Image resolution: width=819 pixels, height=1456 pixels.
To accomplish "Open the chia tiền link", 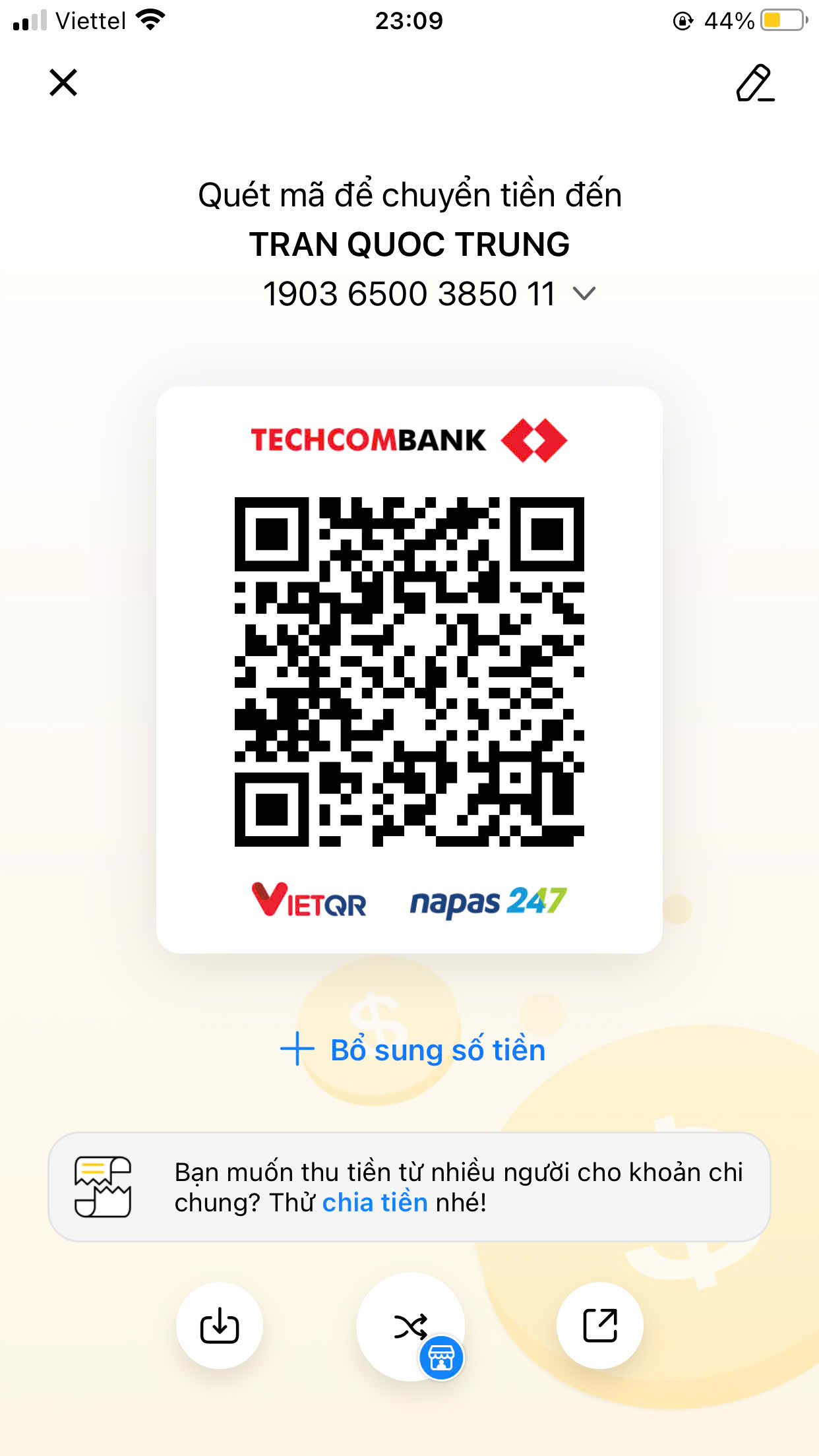I will tap(375, 1203).
